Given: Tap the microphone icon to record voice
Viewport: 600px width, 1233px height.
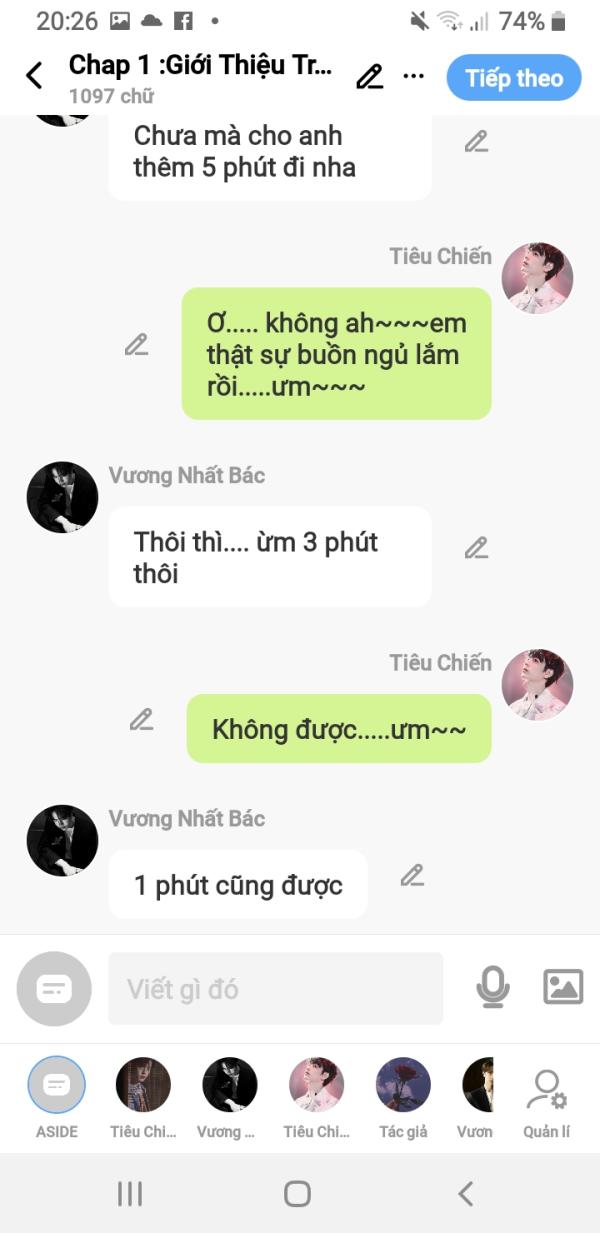Looking at the screenshot, I should (x=492, y=988).
